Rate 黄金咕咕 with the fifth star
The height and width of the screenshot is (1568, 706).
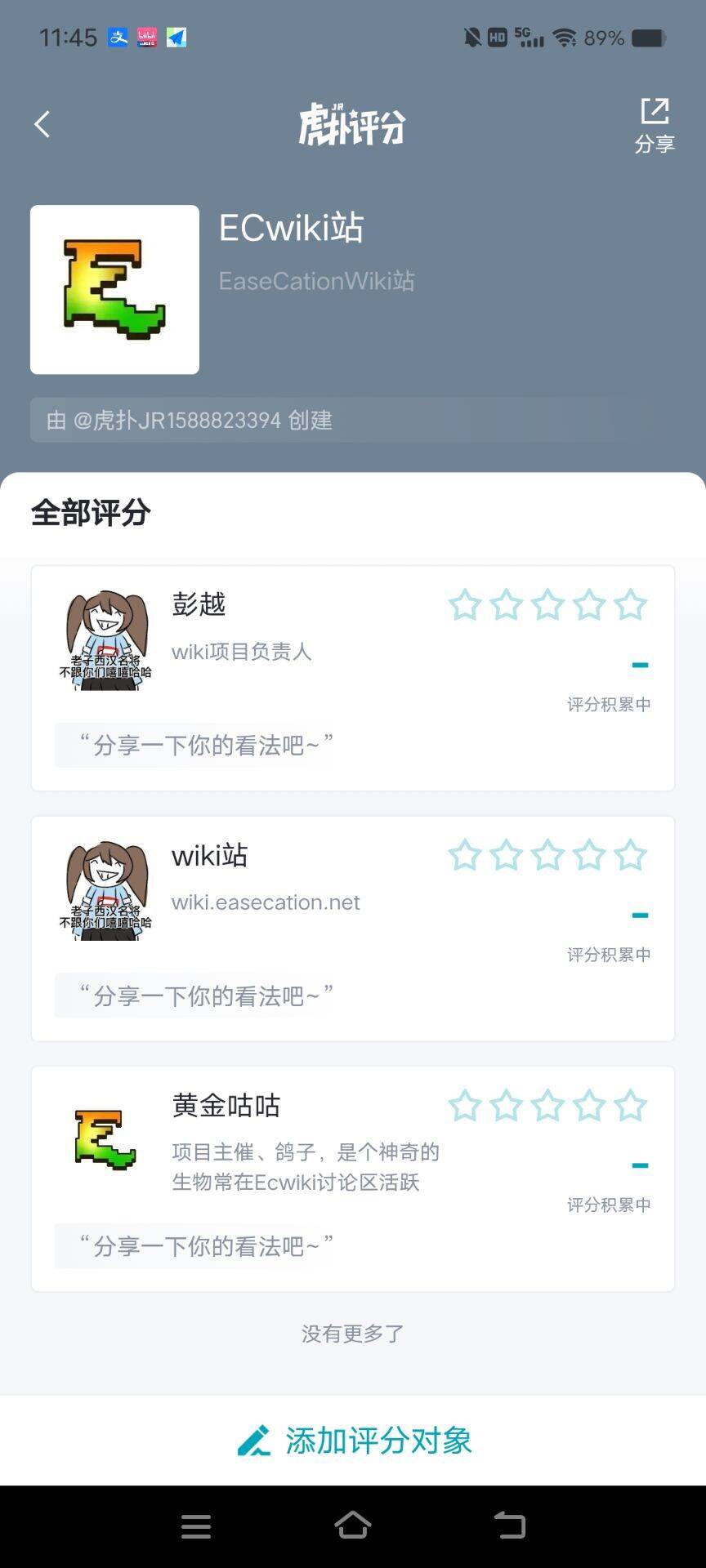click(x=630, y=1106)
